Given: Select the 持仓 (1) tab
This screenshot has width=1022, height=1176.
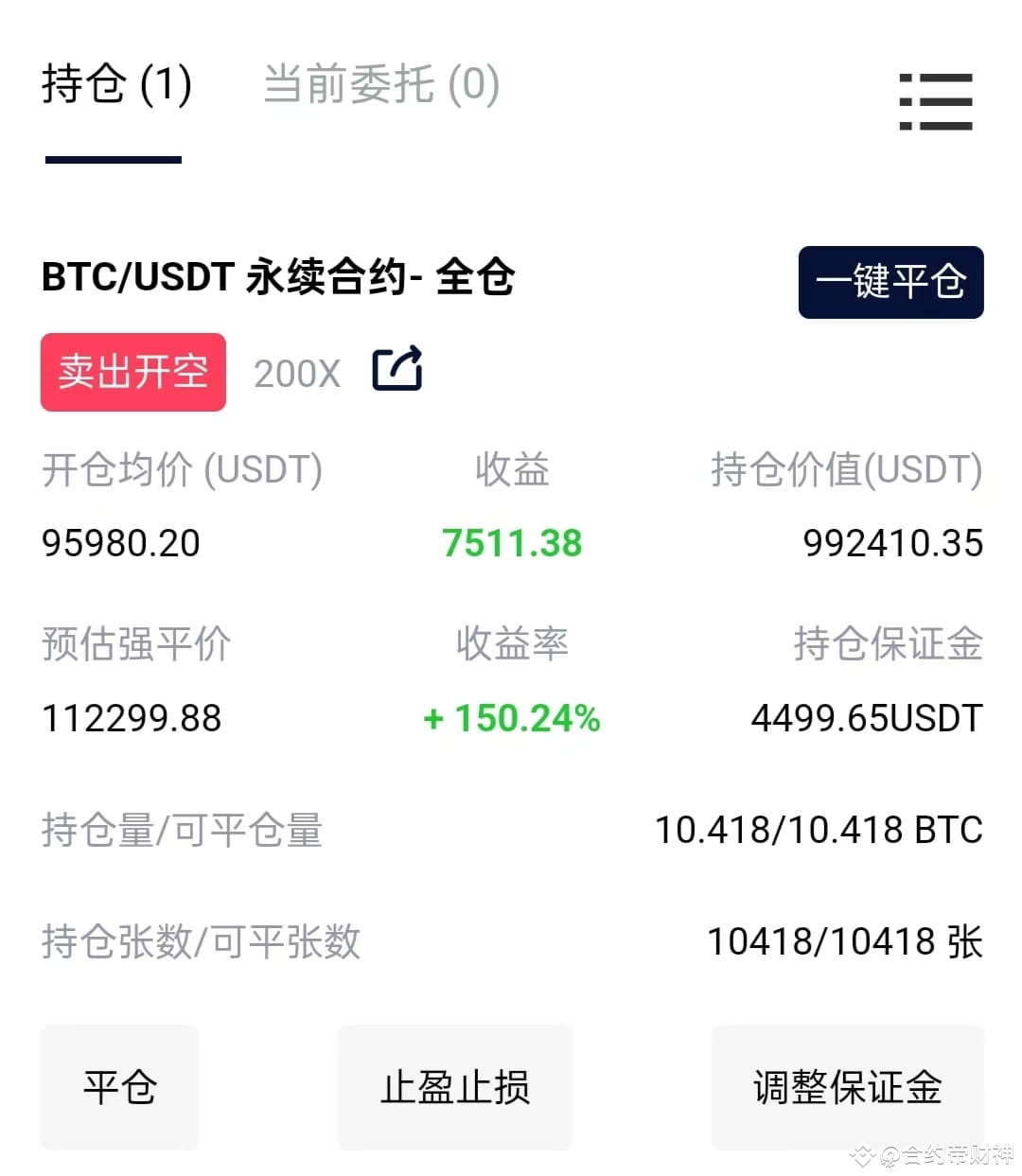Looking at the screenshot, I should (x=115, y=85).
